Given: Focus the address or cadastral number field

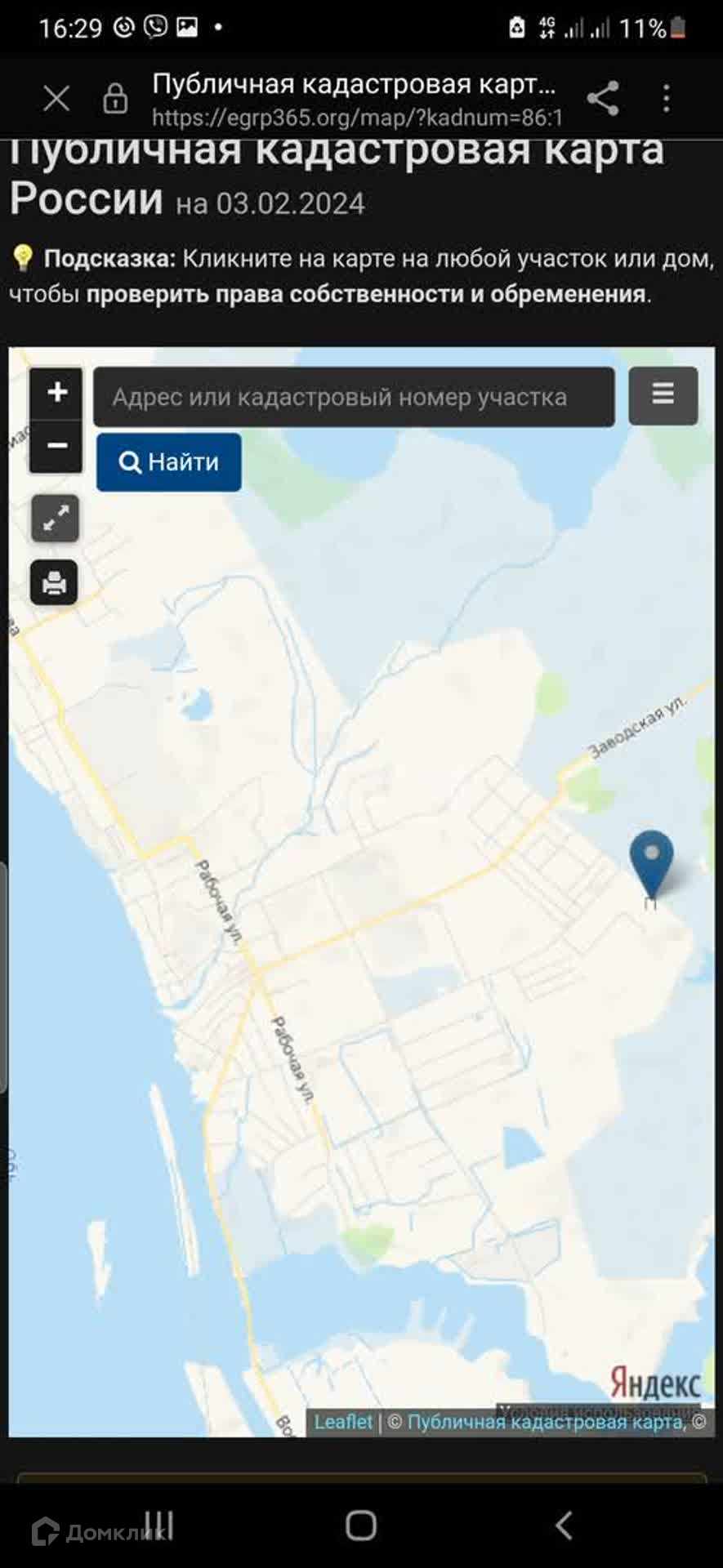Looking at the screenshot, I should [354, 398].
